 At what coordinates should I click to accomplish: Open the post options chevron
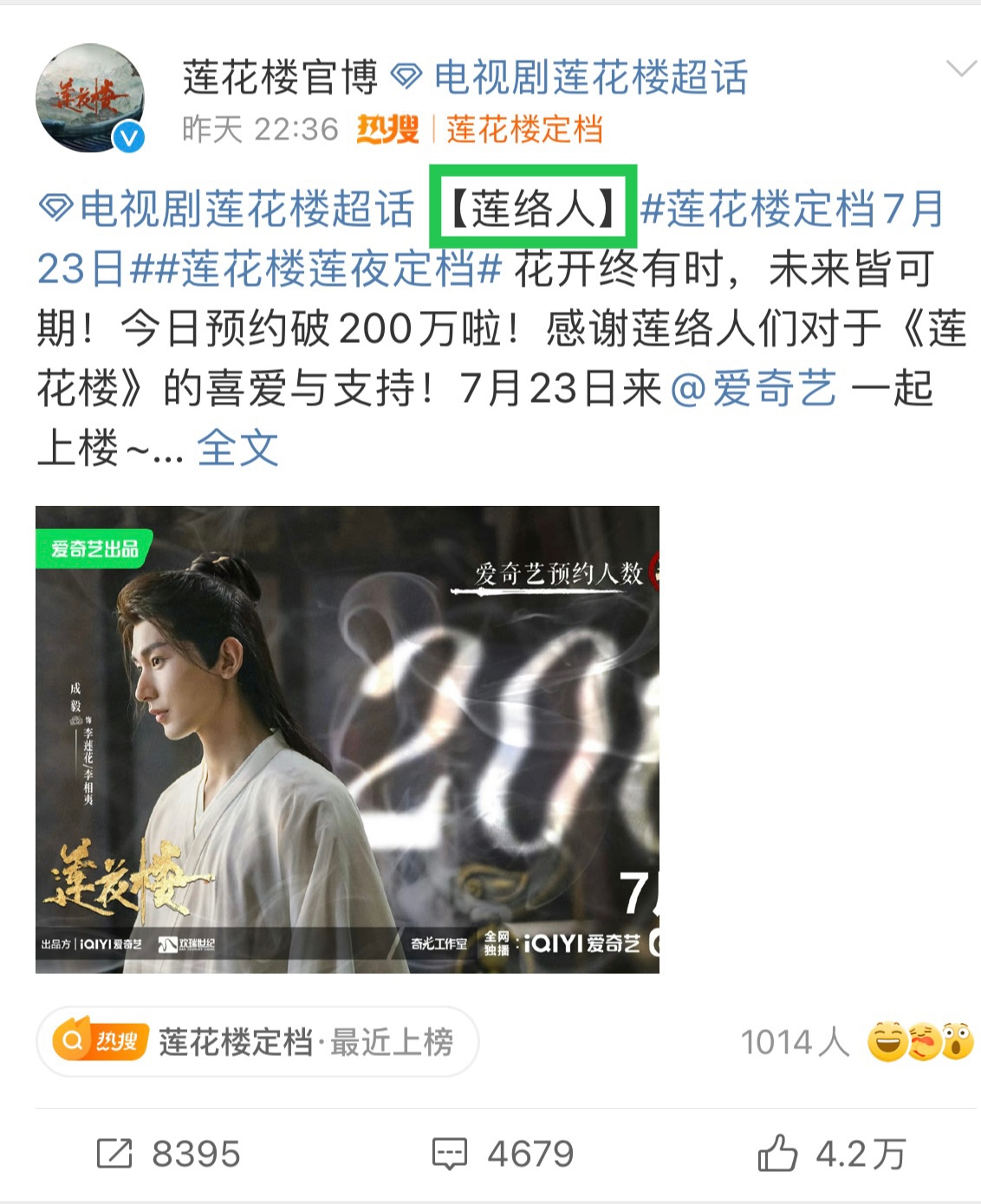pos(961,70)
